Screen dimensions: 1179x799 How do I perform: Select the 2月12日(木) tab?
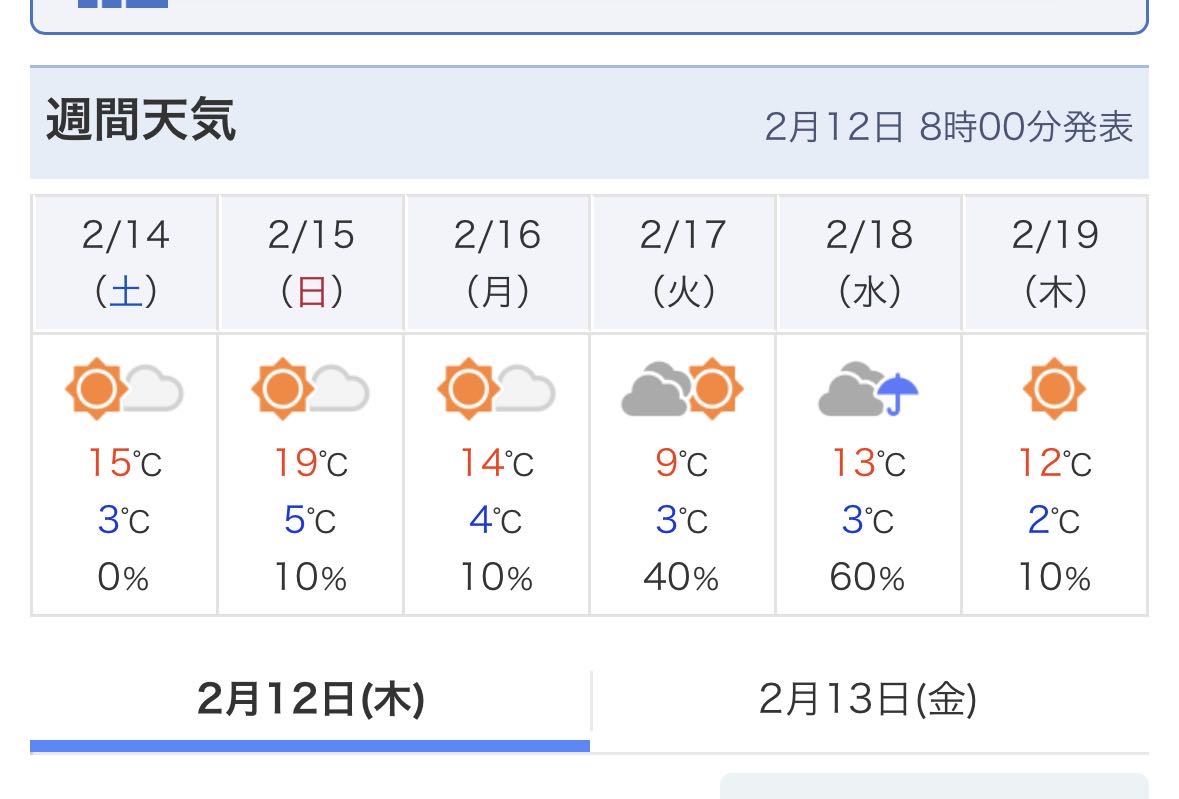point(311,700)
